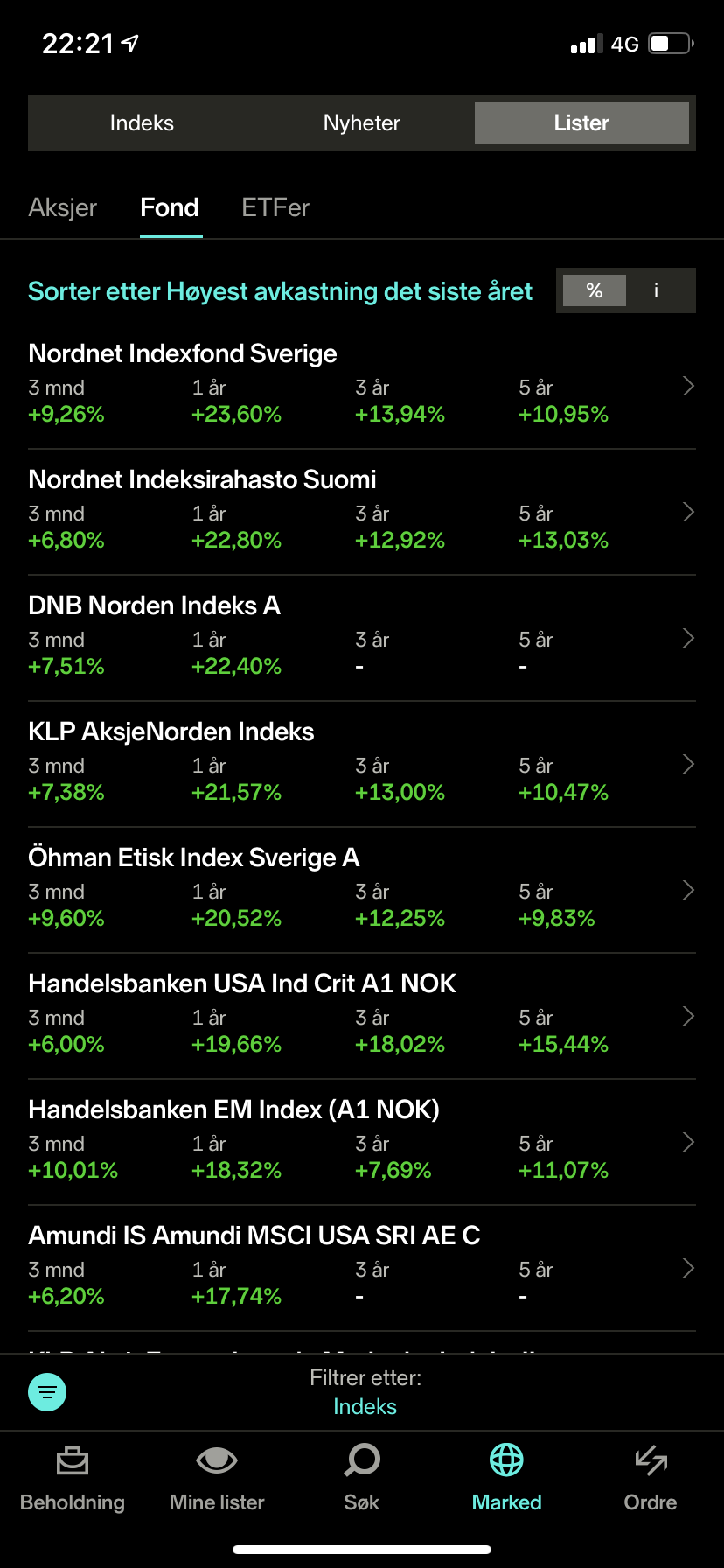Screen dimensions: 724x1568
Task: Open the Nyheter segment
Action: [361, 123]
